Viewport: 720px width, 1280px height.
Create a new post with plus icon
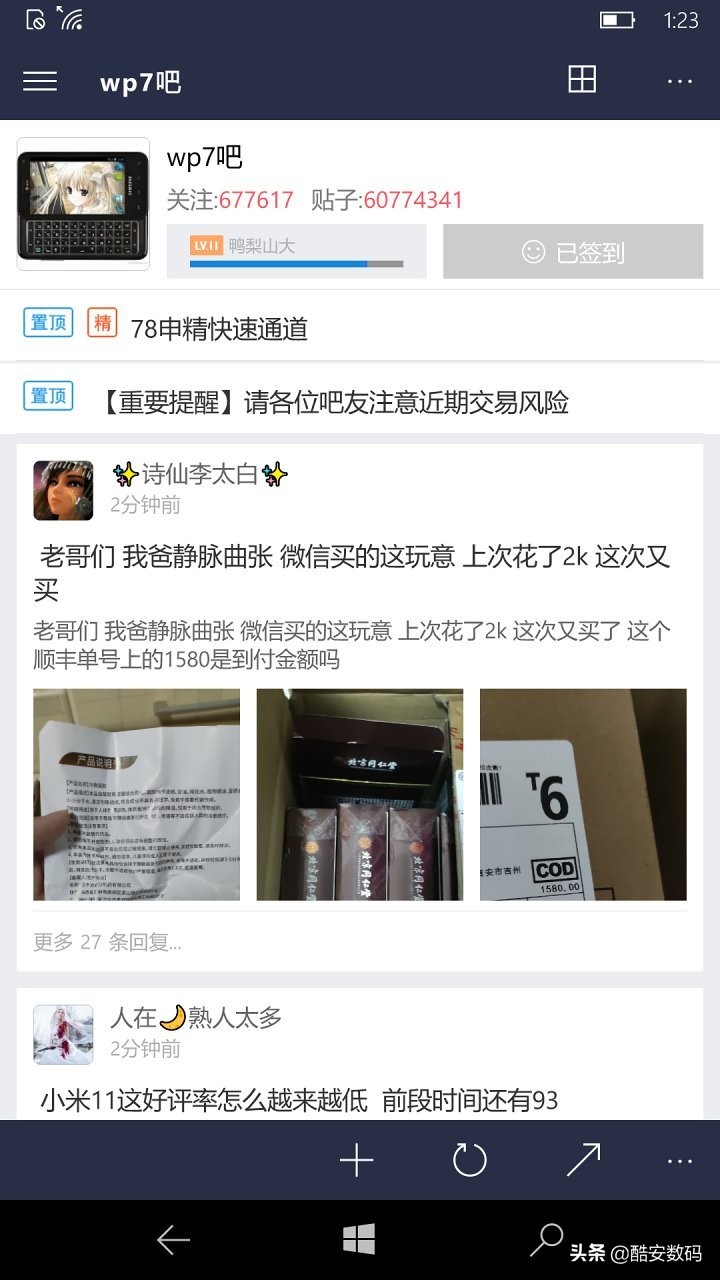pos(356,1160)
